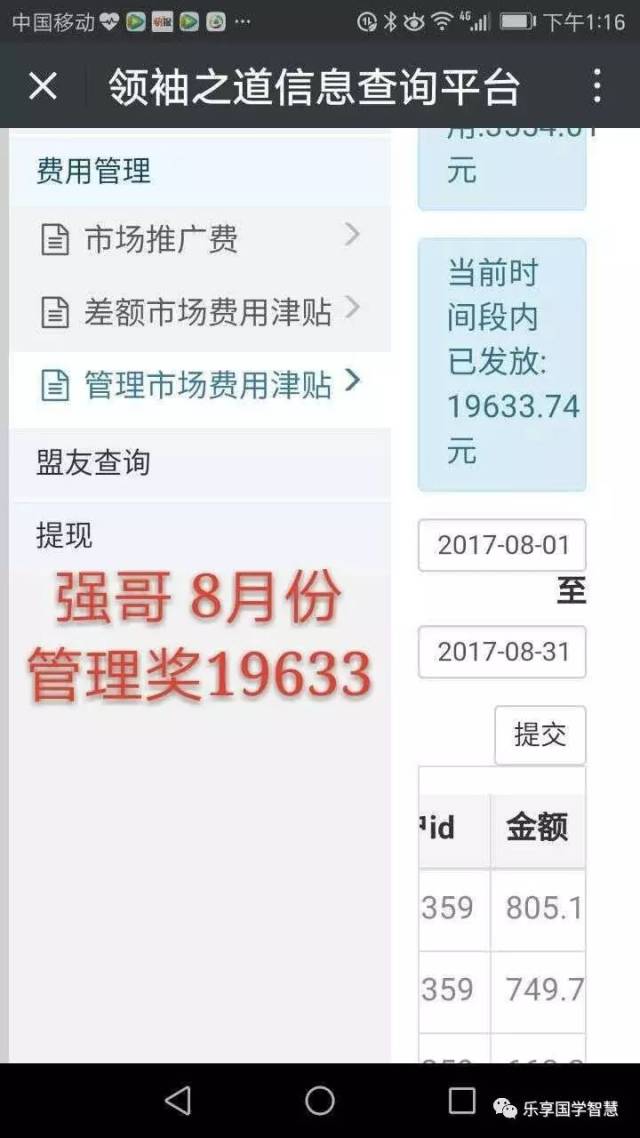Open 提现 section
The height and width of the screenshot is (1138, 640).
coord(64,535)
